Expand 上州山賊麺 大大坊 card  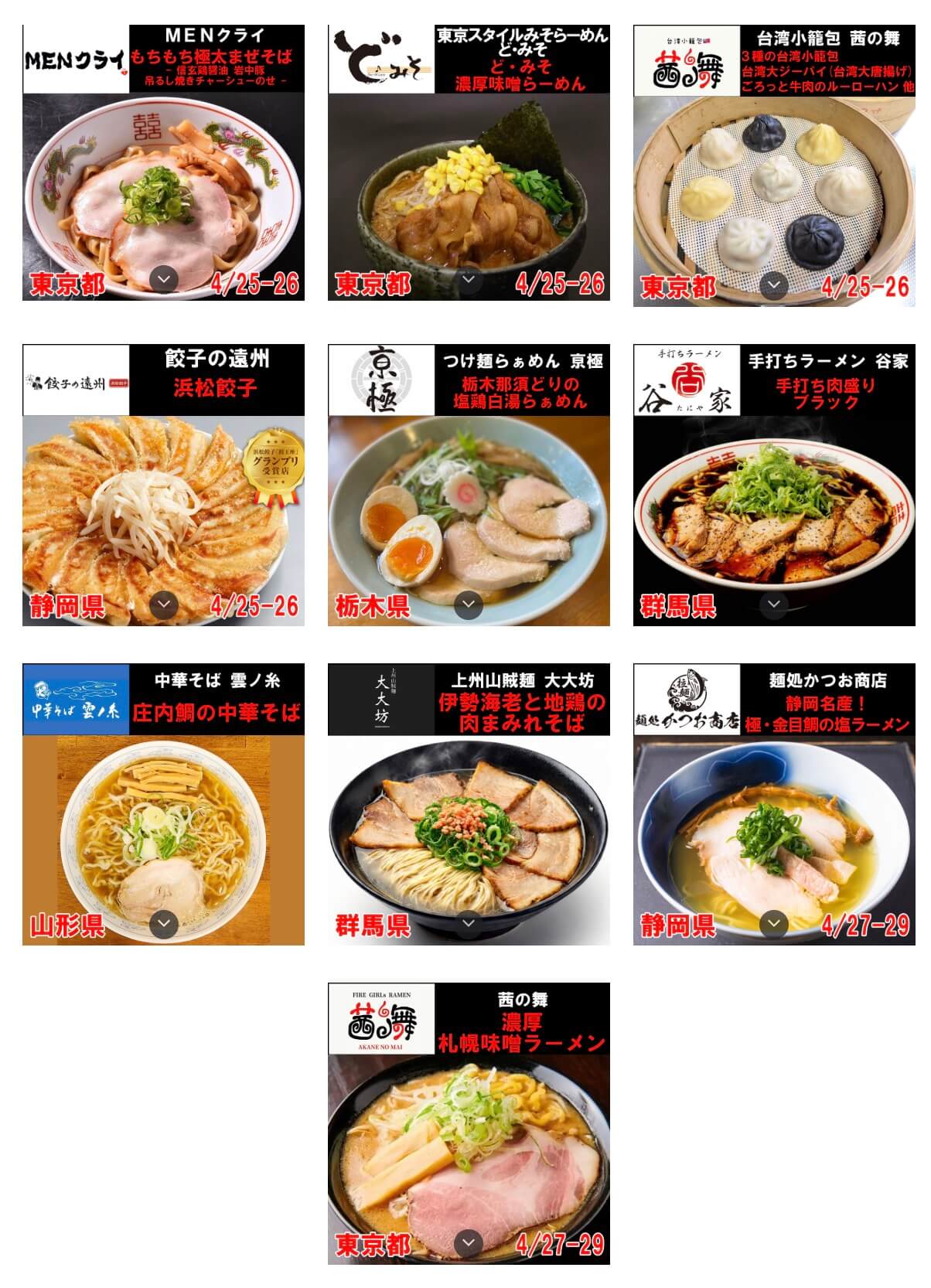pos(469,923)
